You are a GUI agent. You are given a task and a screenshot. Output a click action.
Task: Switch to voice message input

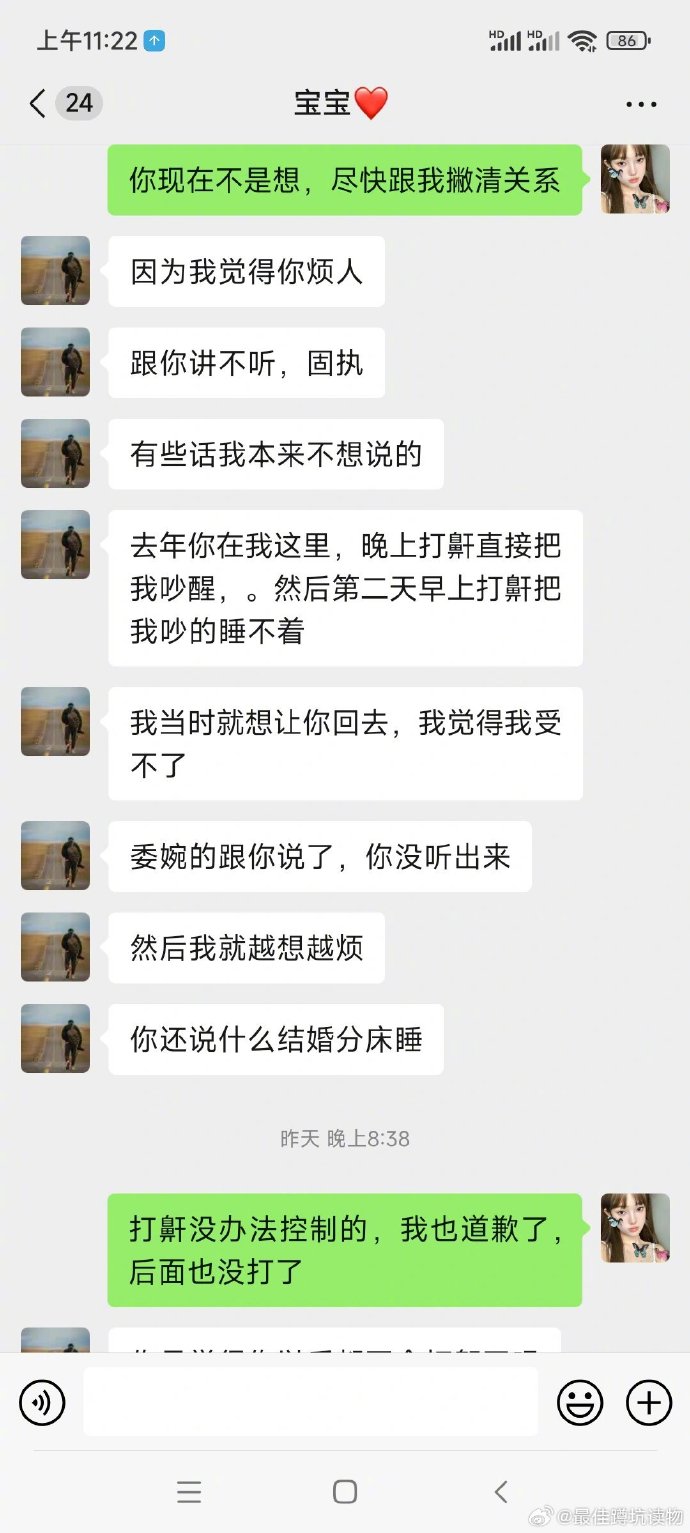tap(42, 1402)
